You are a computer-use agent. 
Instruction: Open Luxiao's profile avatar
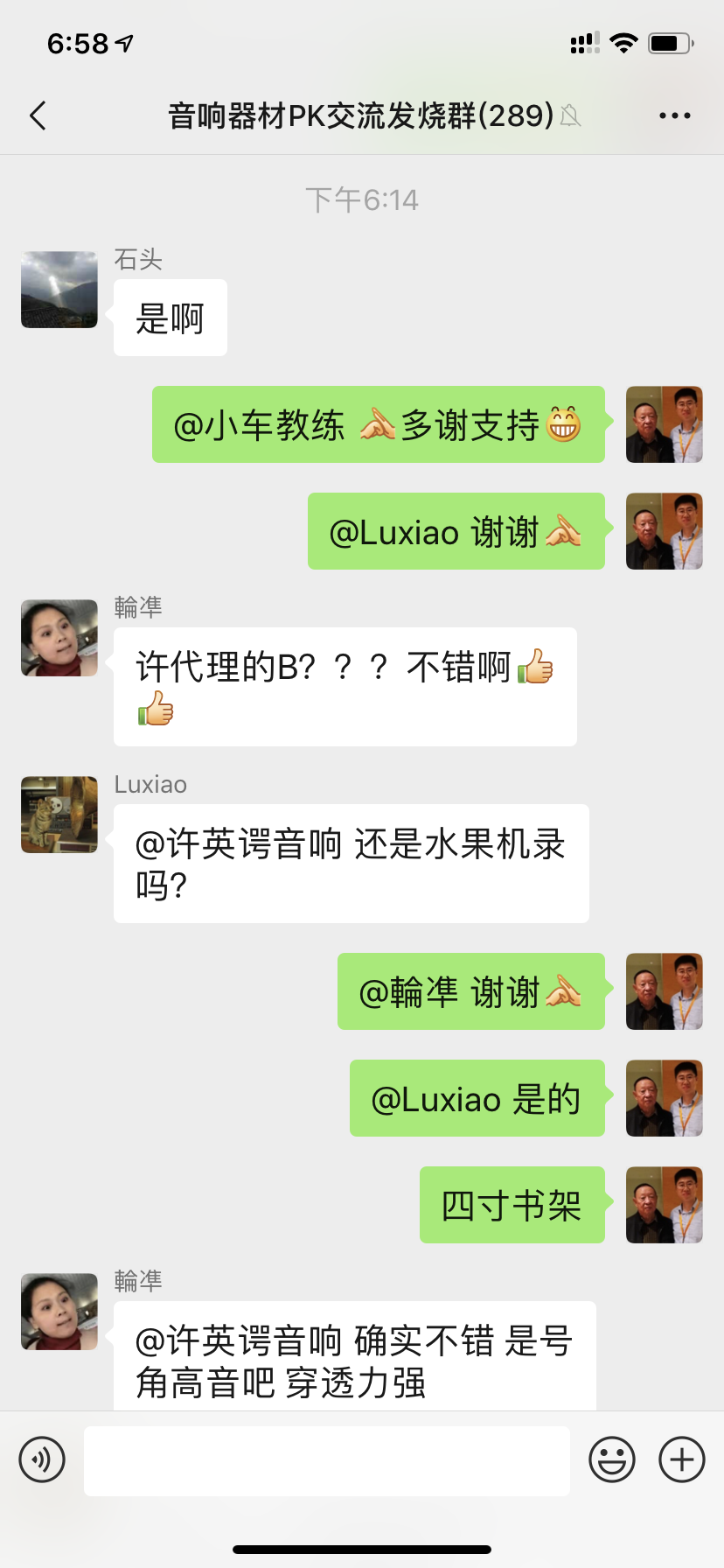59,815
